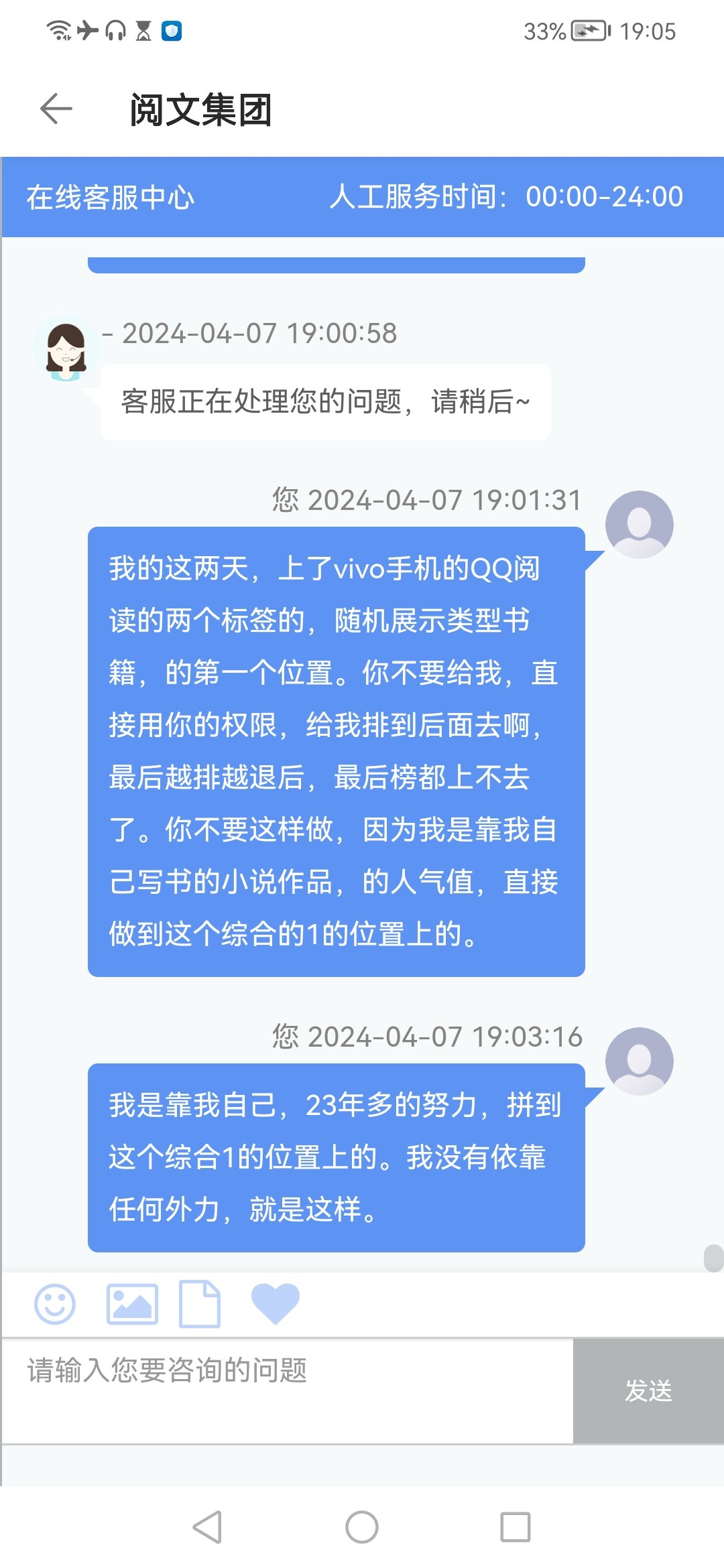The image size is (724, 1568).
Task: Go back using the top-left arrow
Action: coord(56,109)
